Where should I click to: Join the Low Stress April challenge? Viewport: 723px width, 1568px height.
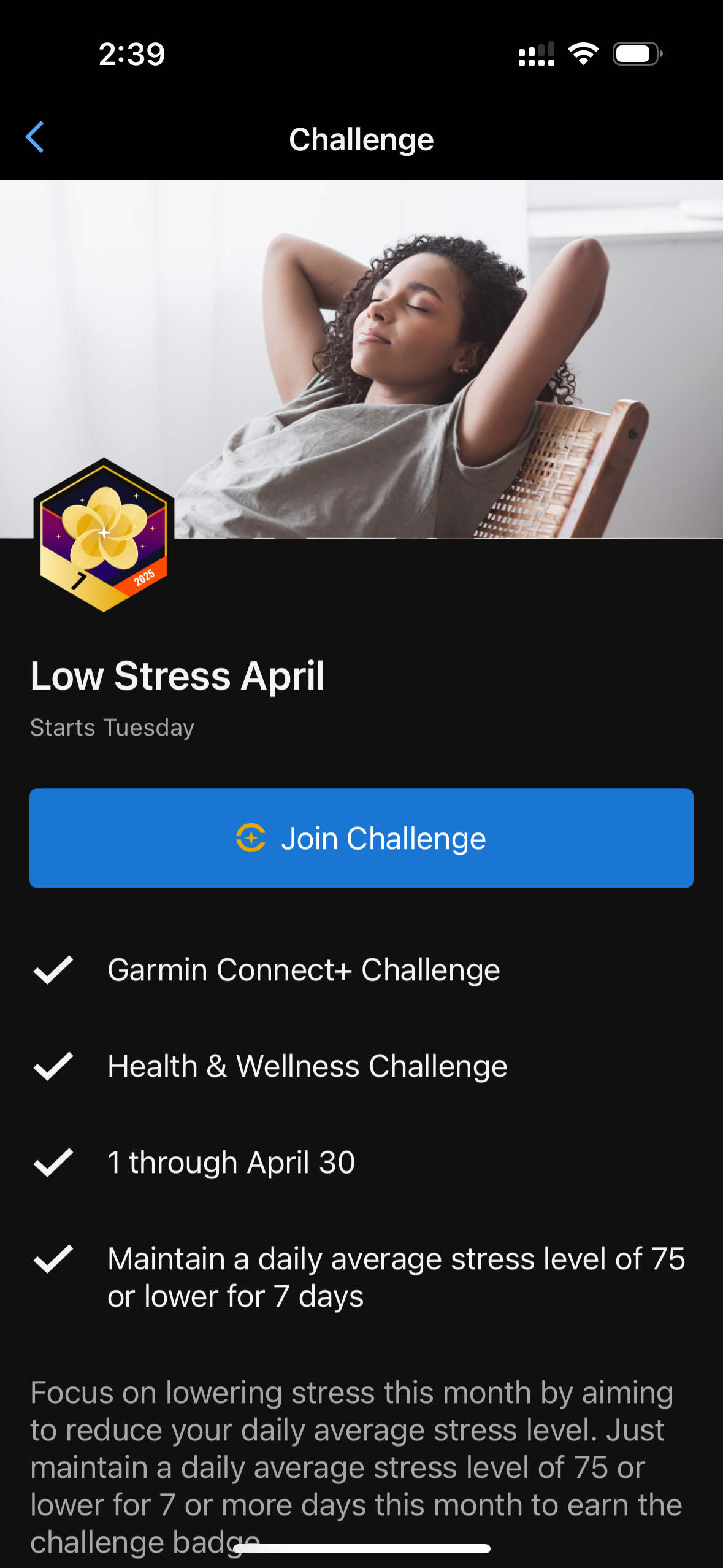(x=361, y=838)
